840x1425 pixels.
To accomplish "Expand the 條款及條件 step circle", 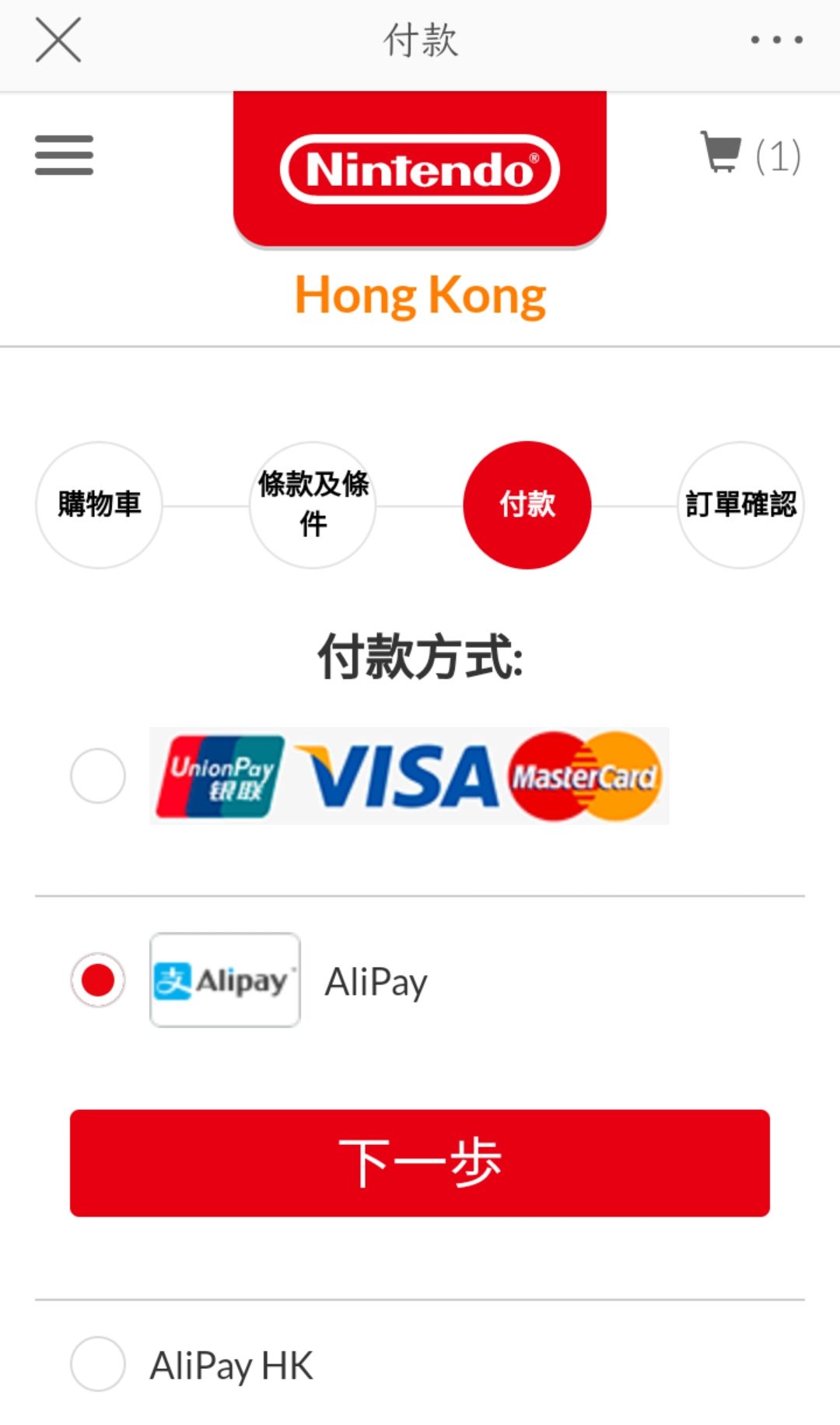I will point(313,506).
